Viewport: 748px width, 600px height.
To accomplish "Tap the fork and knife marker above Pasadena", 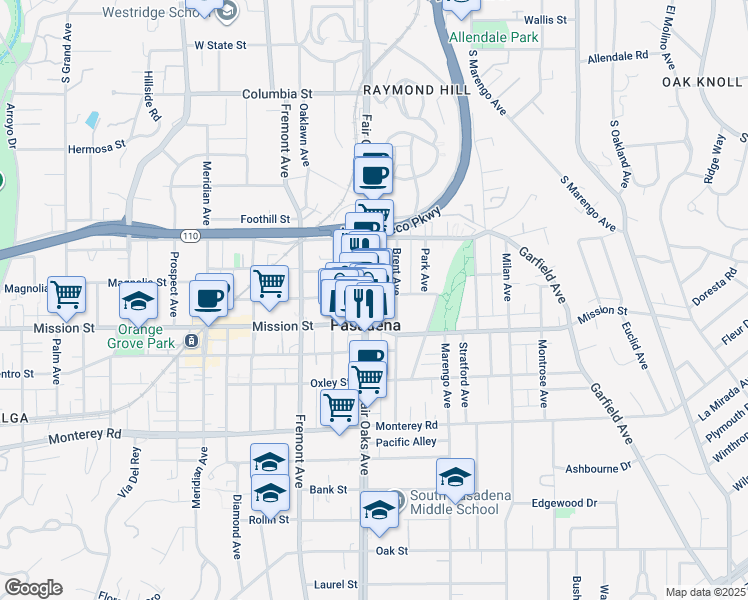I will coord(365,300).
